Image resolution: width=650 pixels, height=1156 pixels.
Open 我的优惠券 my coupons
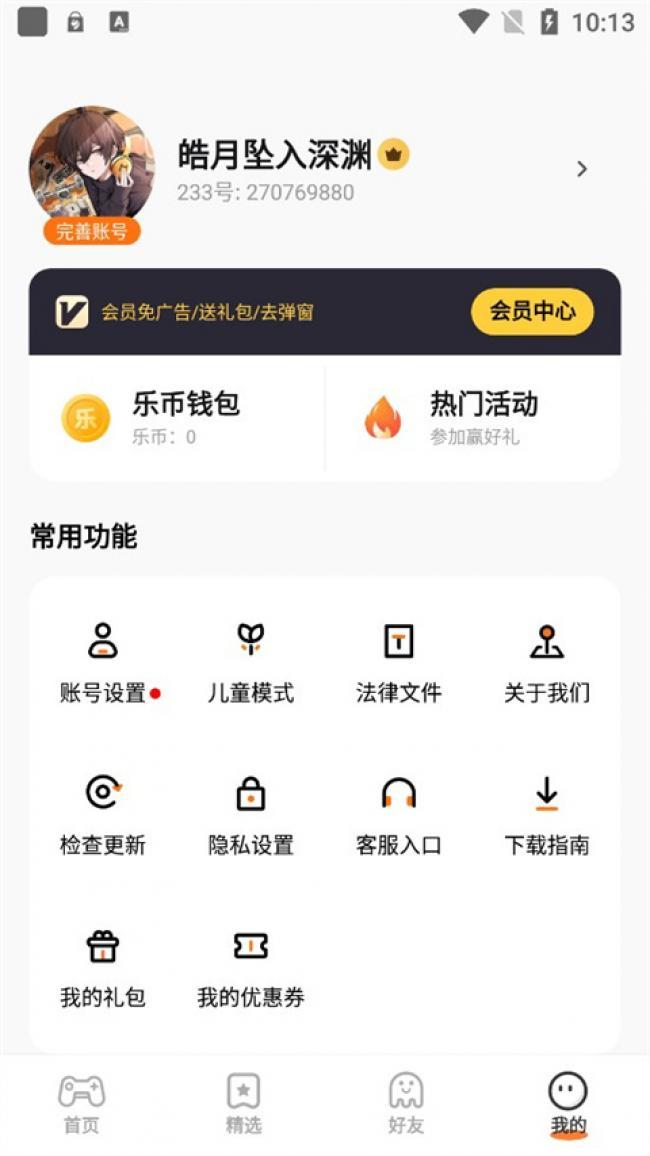pos(250,966)
